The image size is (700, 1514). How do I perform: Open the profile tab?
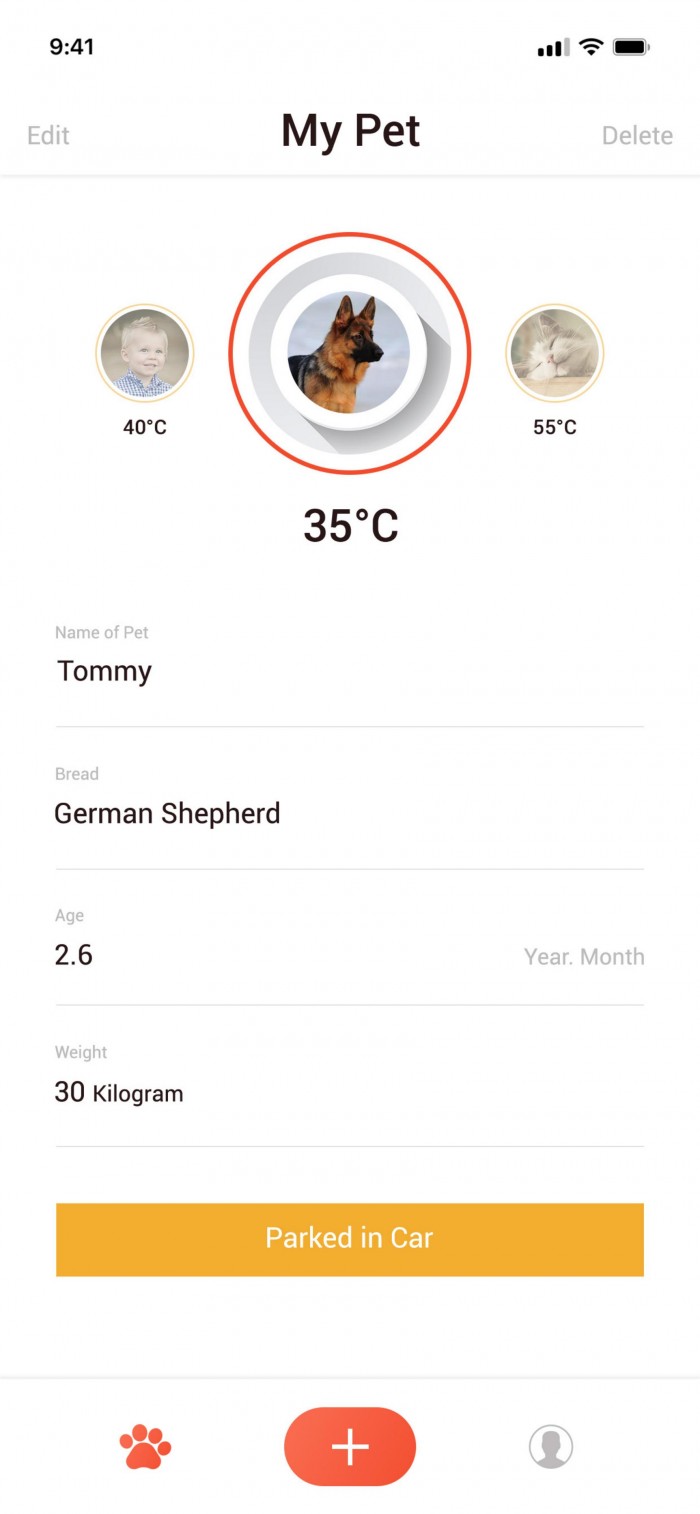click(x=551, y=1446)
